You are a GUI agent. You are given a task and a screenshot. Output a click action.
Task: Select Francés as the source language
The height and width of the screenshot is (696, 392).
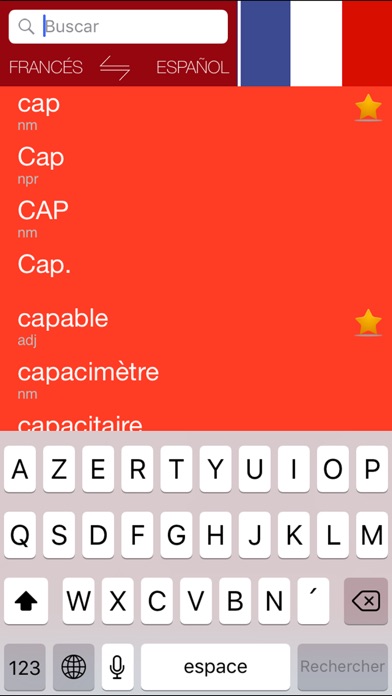pyautogui.click(x=46, y=67)
